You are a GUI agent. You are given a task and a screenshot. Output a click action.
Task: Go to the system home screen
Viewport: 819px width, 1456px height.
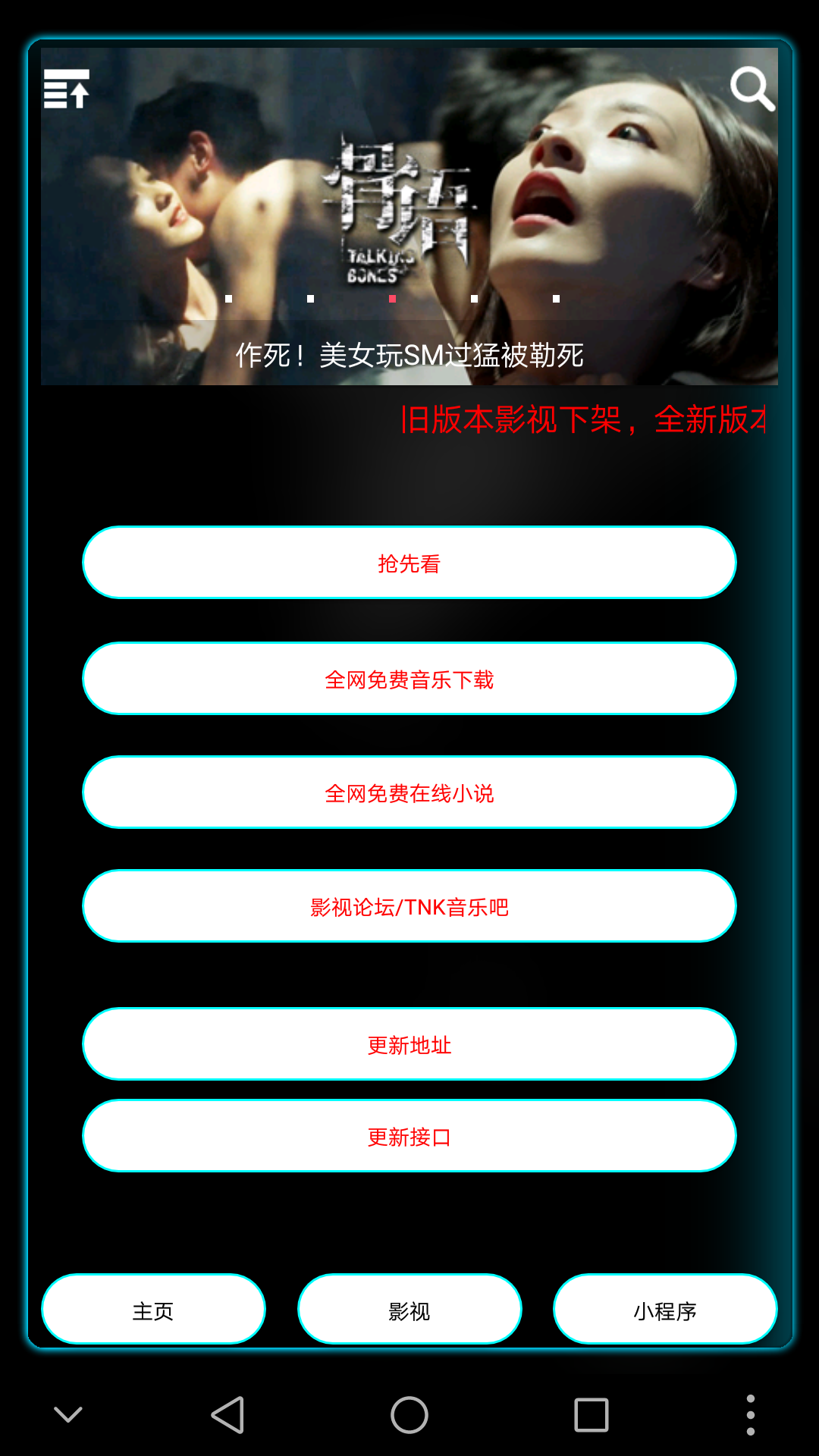(409, 1415)
